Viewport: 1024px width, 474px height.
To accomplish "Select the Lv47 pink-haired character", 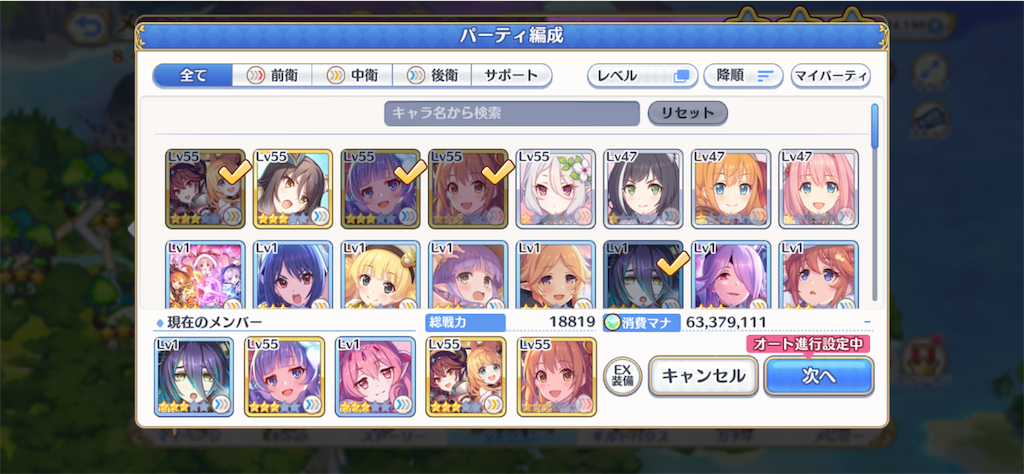I will coord(820,188).
